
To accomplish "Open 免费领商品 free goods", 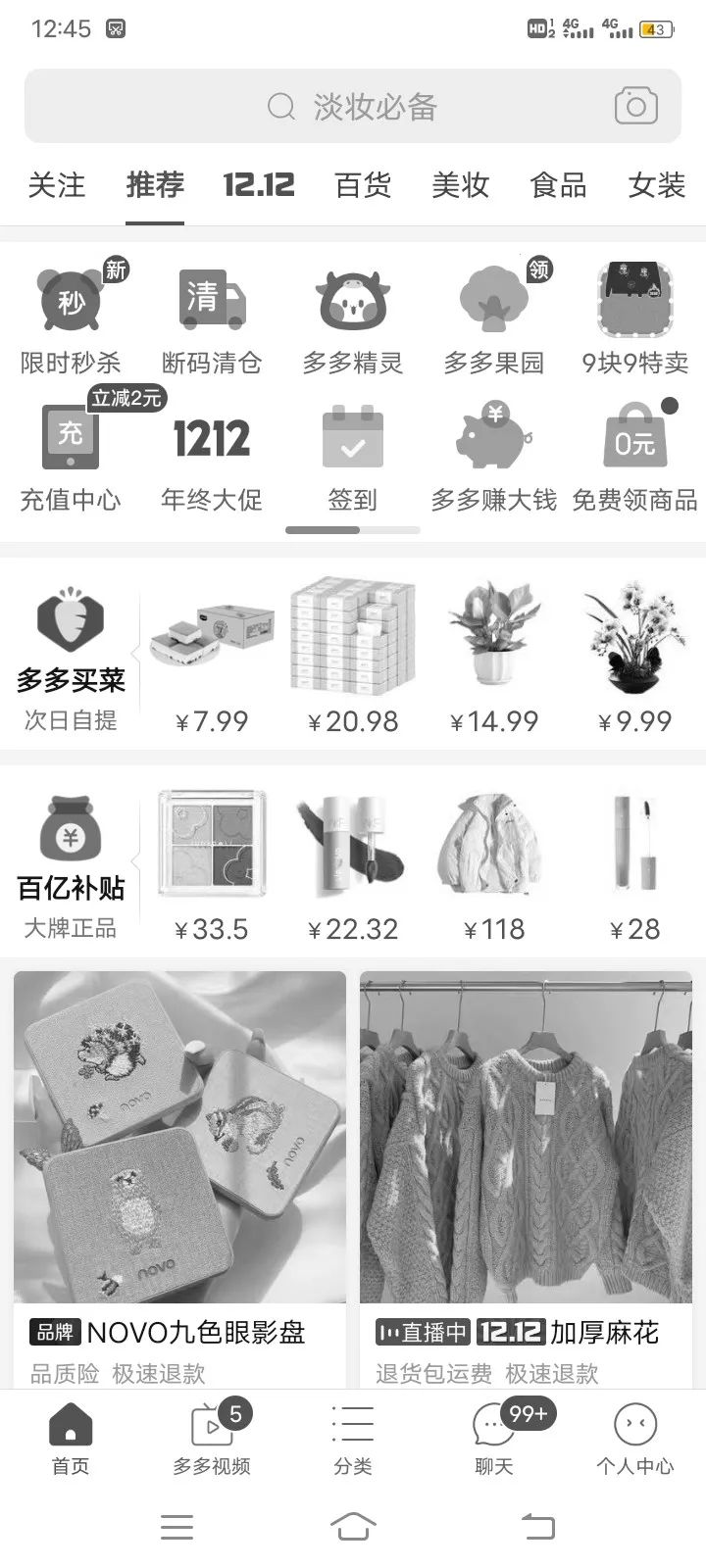I will (x=635, y=456).
